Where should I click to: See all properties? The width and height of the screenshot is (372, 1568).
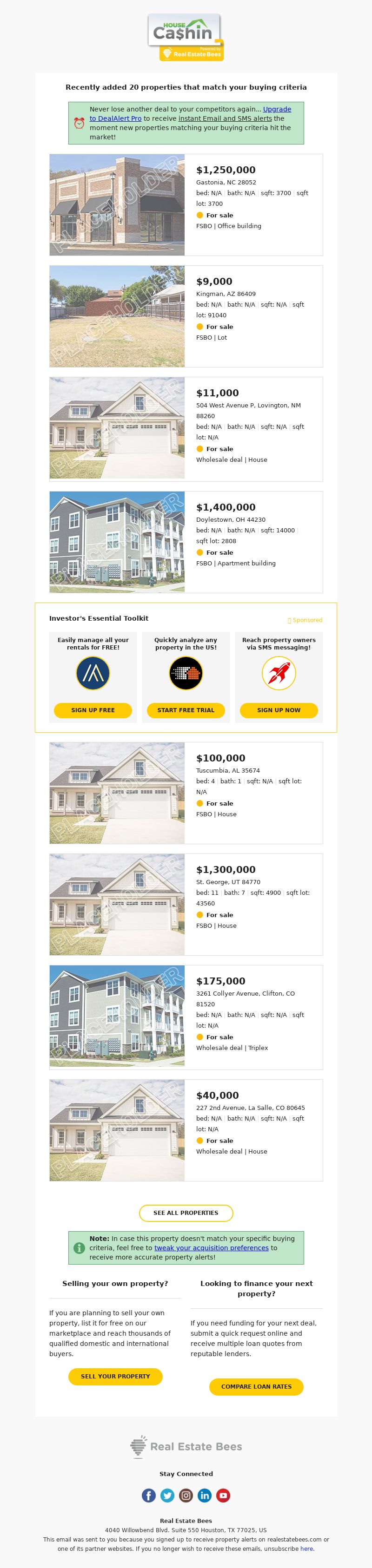coord(186,1213)
